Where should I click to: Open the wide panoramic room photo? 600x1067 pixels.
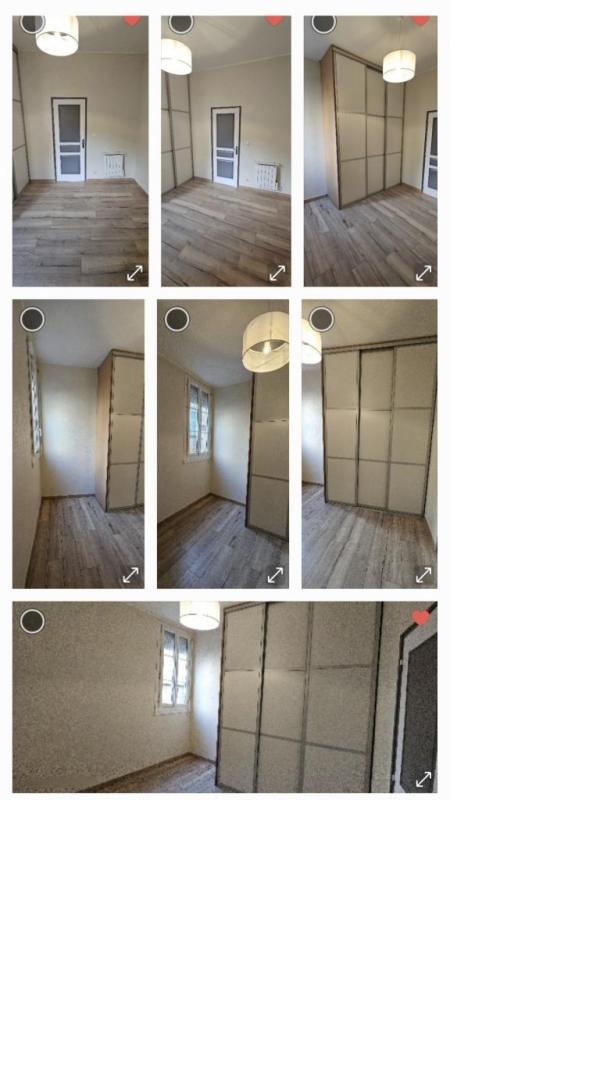pos(224,697)
